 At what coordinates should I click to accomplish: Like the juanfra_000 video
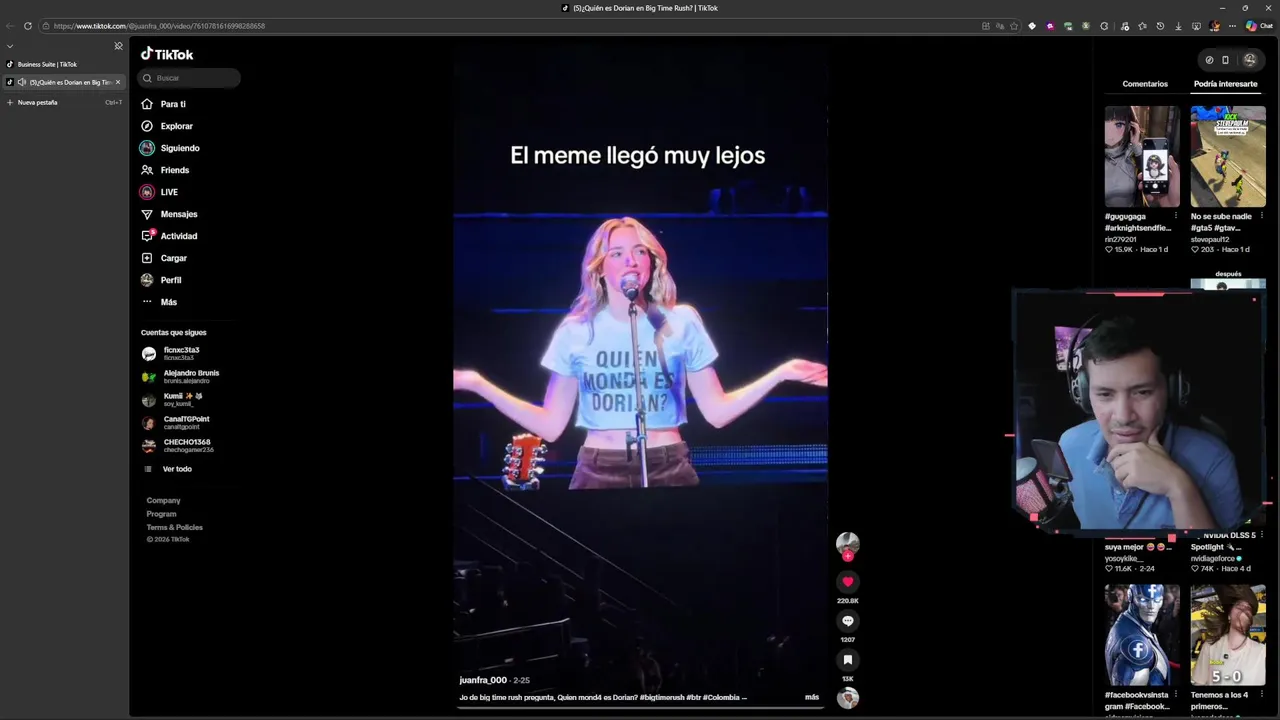(x=847, y=582)
